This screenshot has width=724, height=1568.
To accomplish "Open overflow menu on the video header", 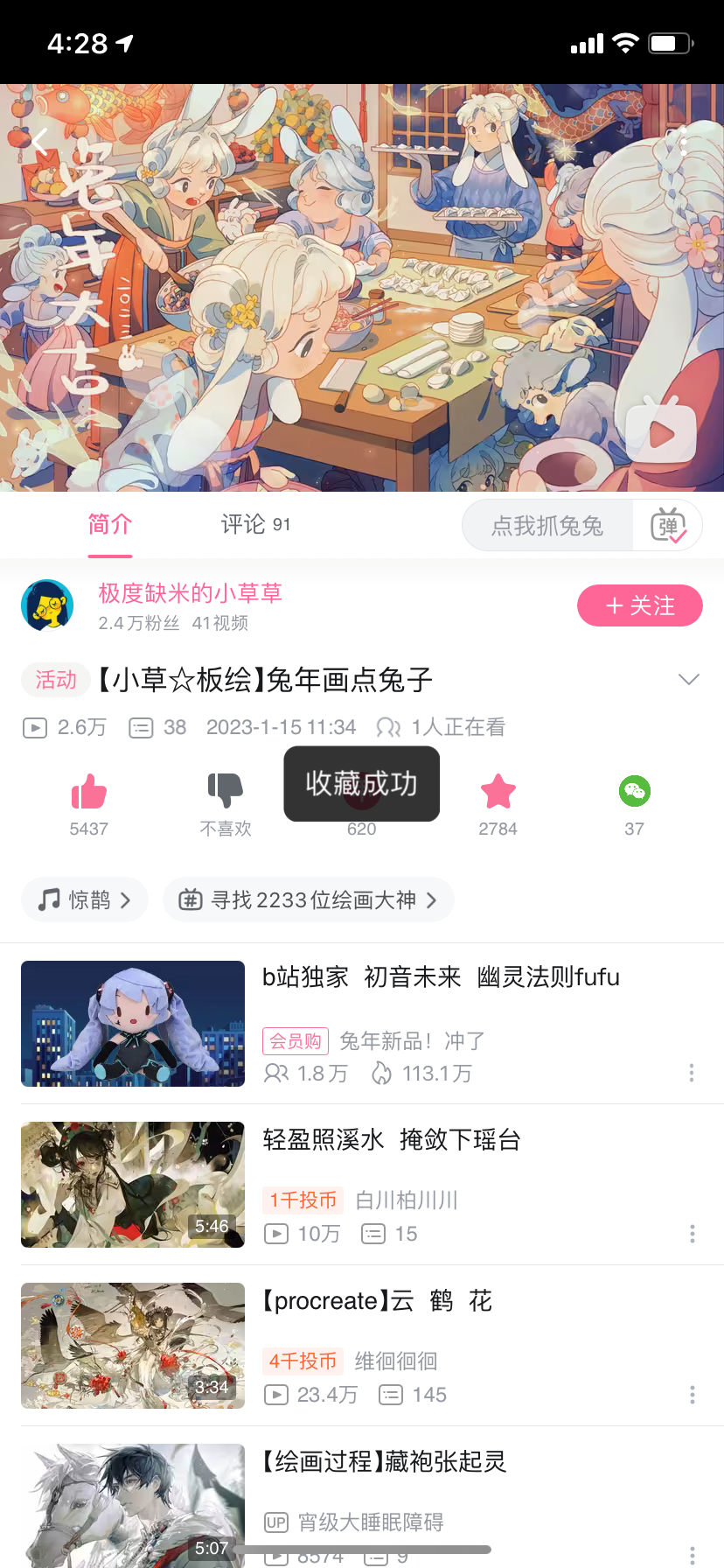I will [x=683, y=140].
